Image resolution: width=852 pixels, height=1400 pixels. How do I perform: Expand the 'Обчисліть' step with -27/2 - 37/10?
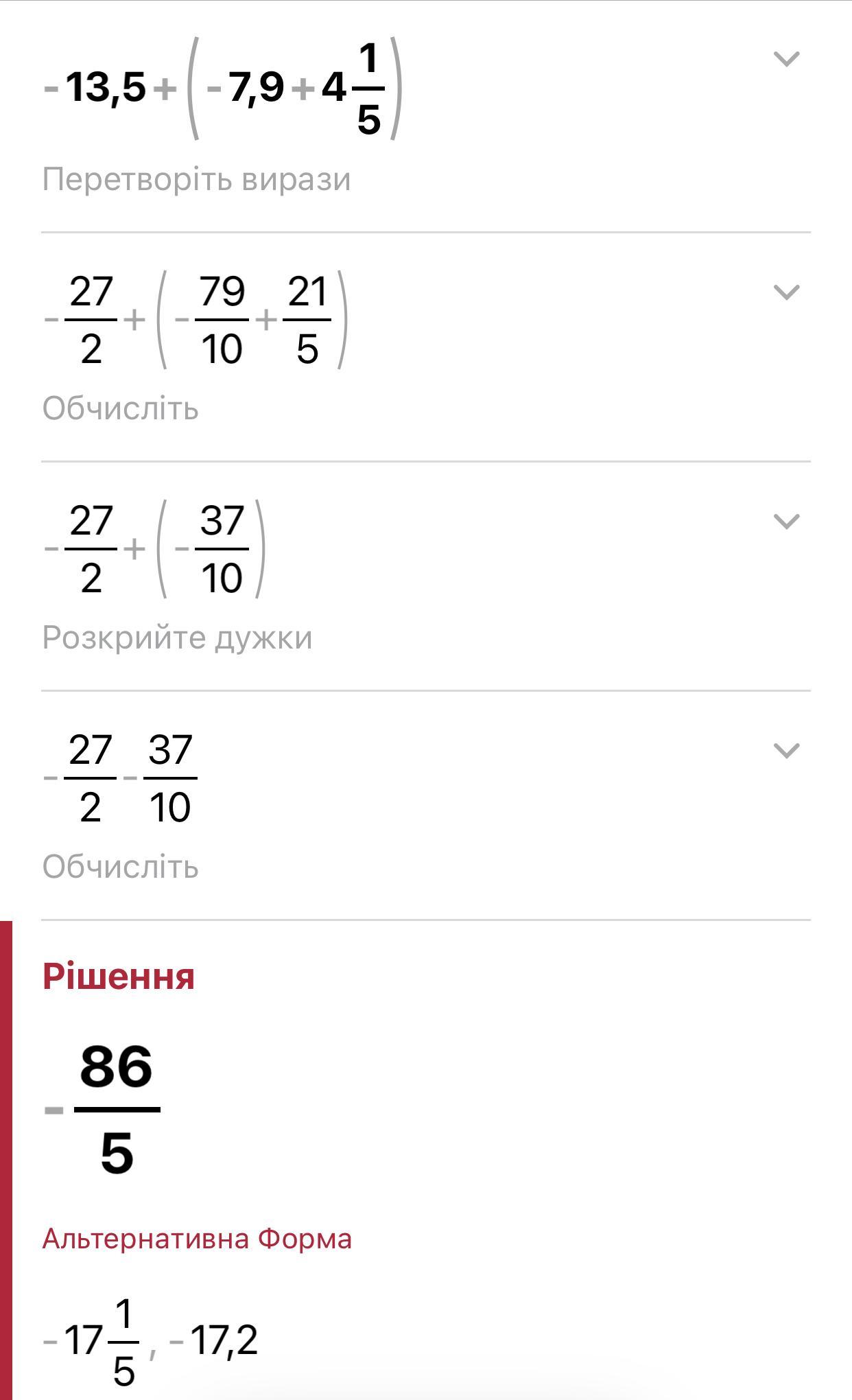786,751
